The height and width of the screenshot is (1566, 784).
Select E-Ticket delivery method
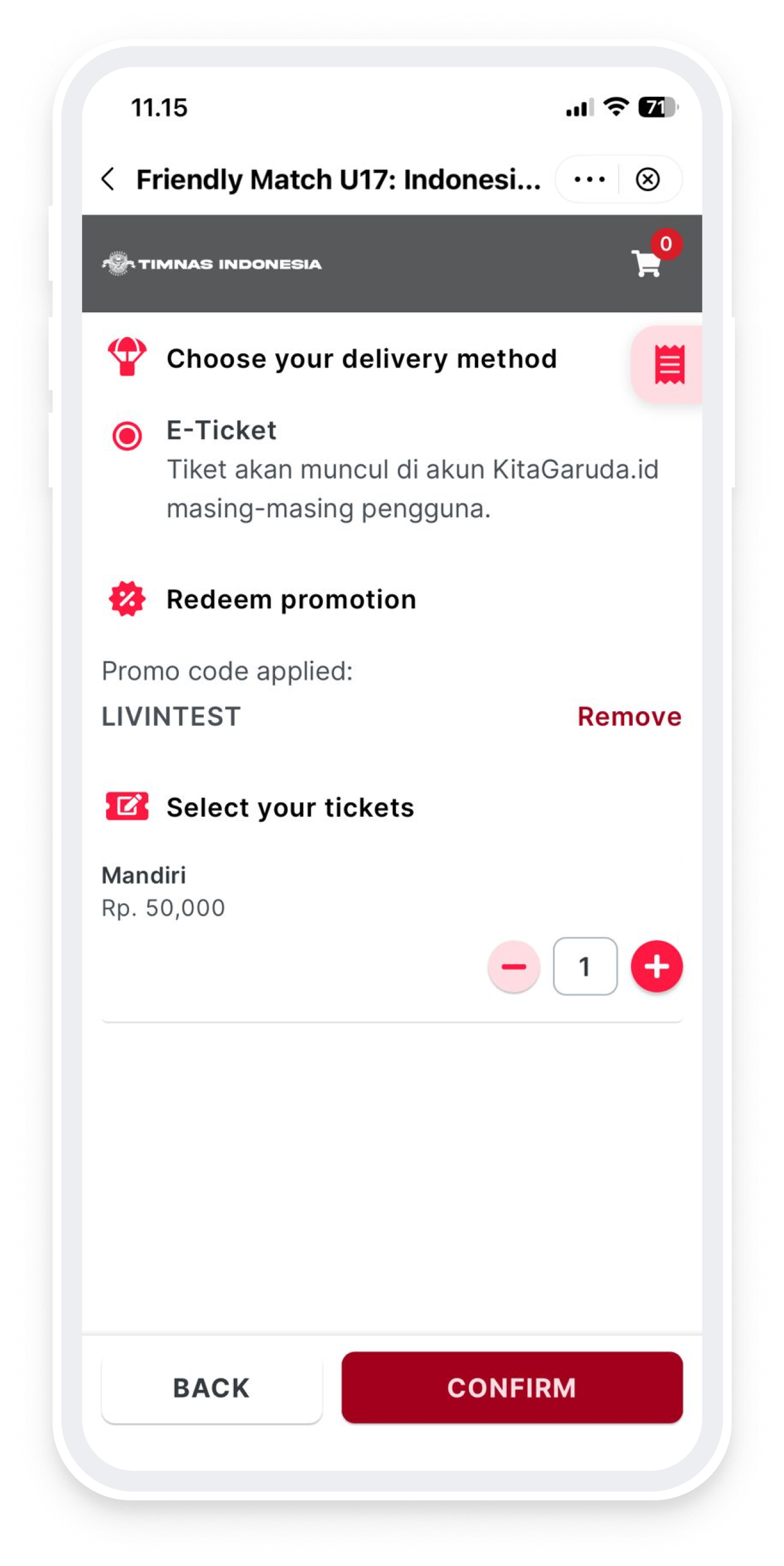pyautogui.click(x=127, y=436)
